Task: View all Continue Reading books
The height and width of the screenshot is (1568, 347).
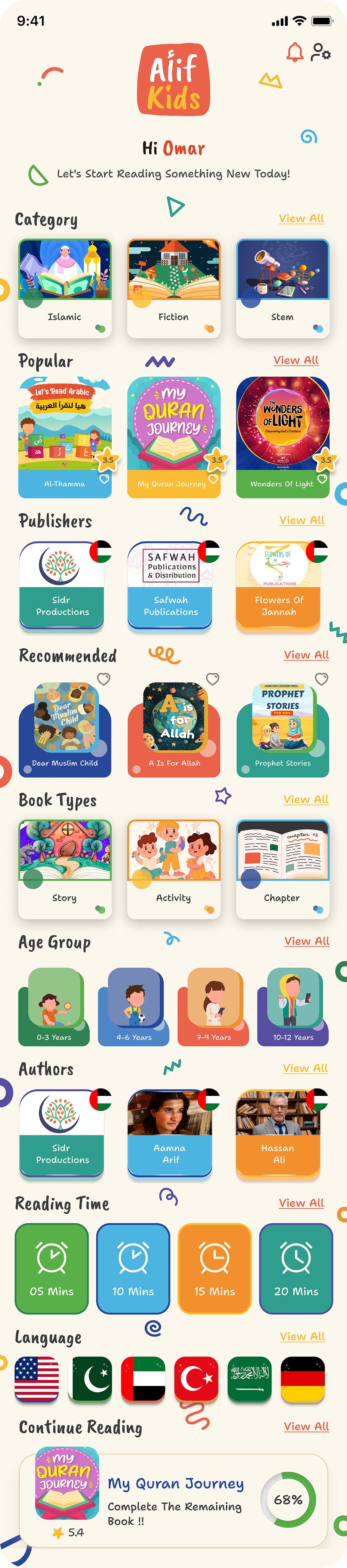Action: point(306,1426)
